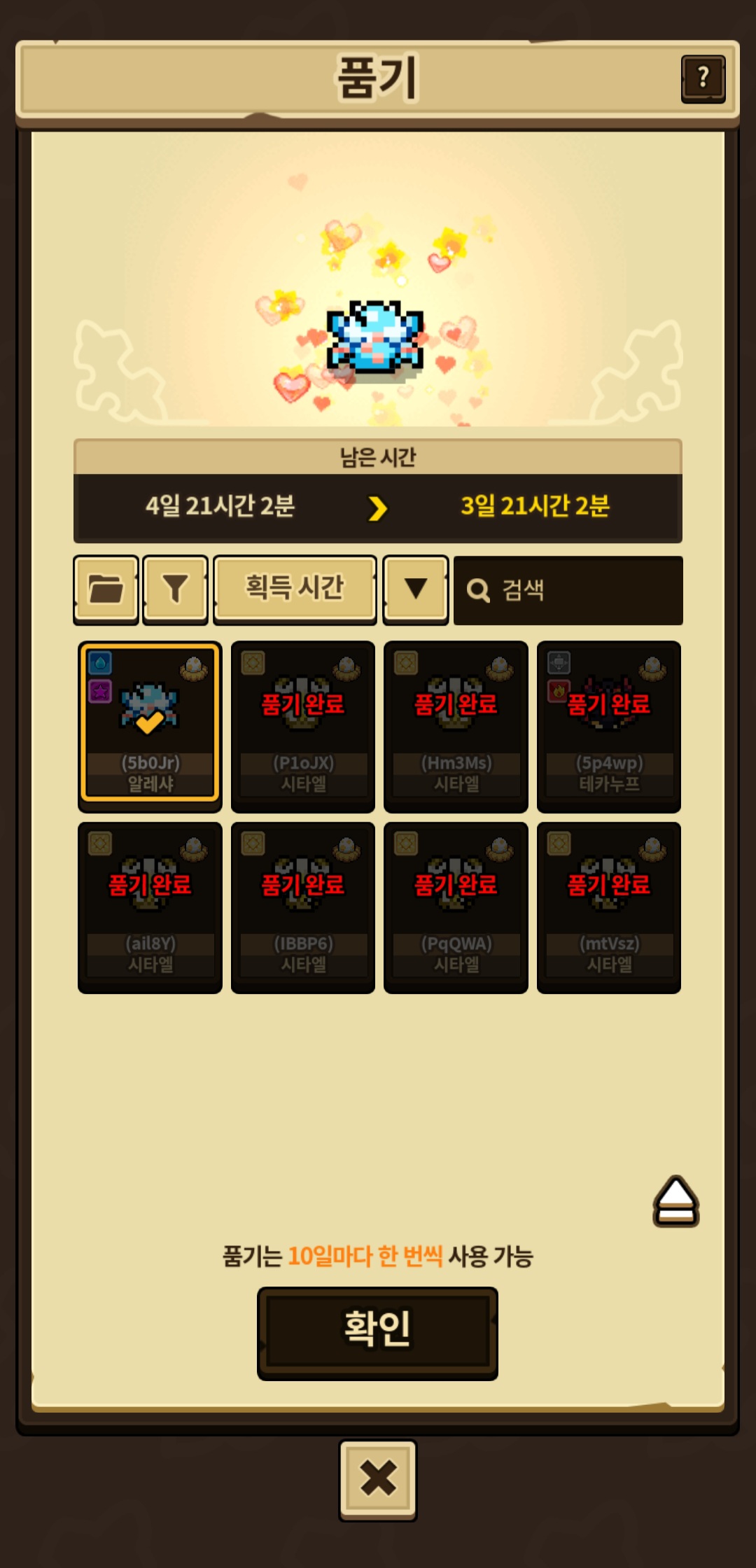The image size is (756, 1568).
Task: Open the help question mark button
Action: (x=703, y=78)
